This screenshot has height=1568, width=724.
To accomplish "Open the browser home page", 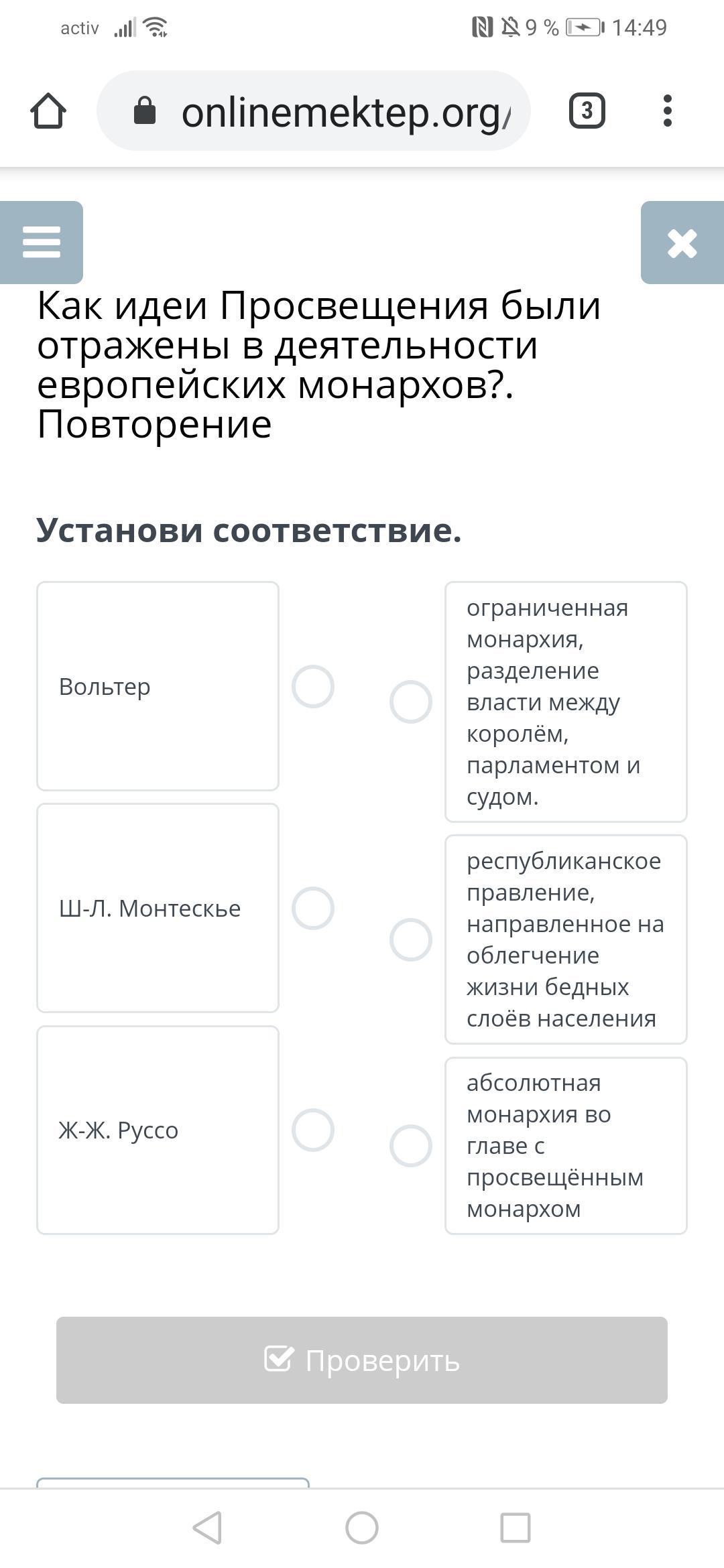I will pyautogui.click(x=48, y=111).
